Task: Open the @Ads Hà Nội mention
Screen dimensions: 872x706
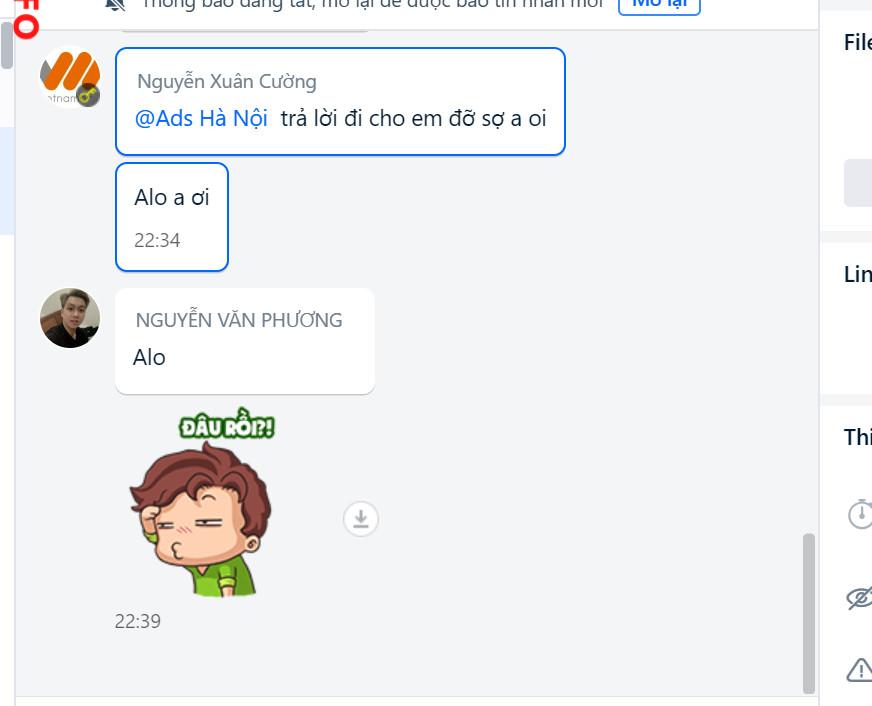Action: tap(201, 118)
